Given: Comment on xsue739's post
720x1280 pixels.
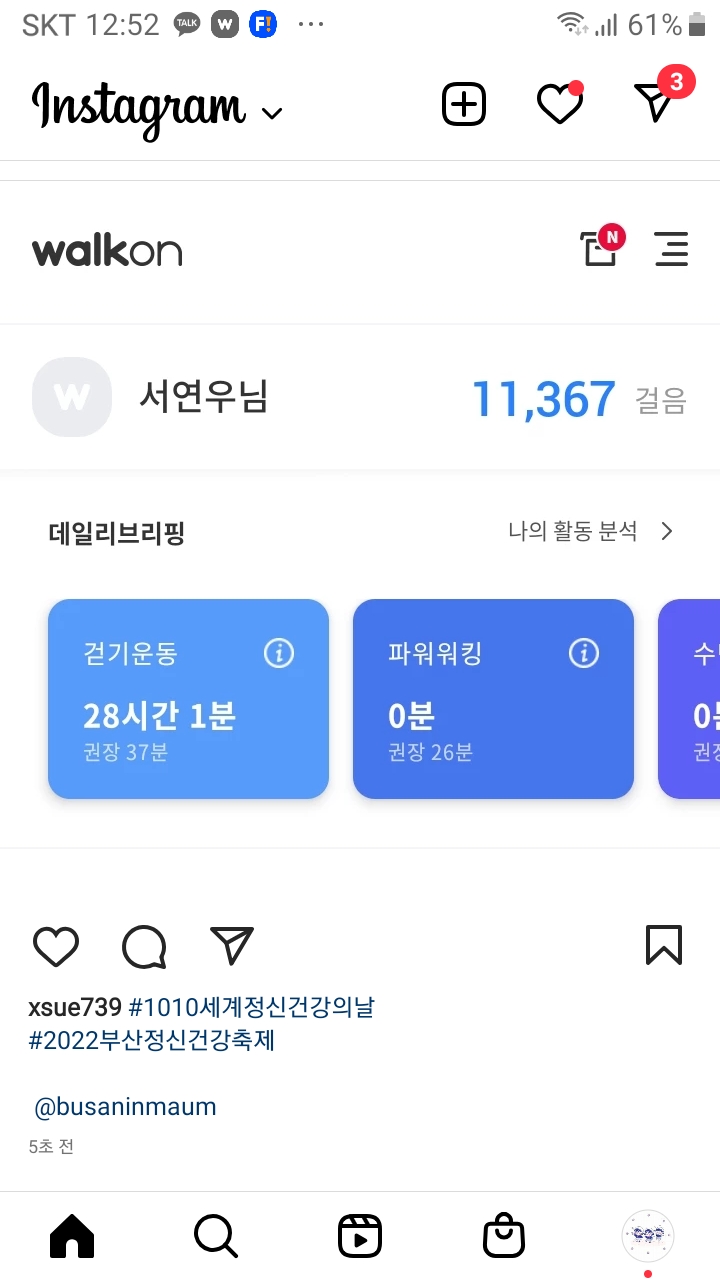Looking at the screenshot, I should coord(144,946).
